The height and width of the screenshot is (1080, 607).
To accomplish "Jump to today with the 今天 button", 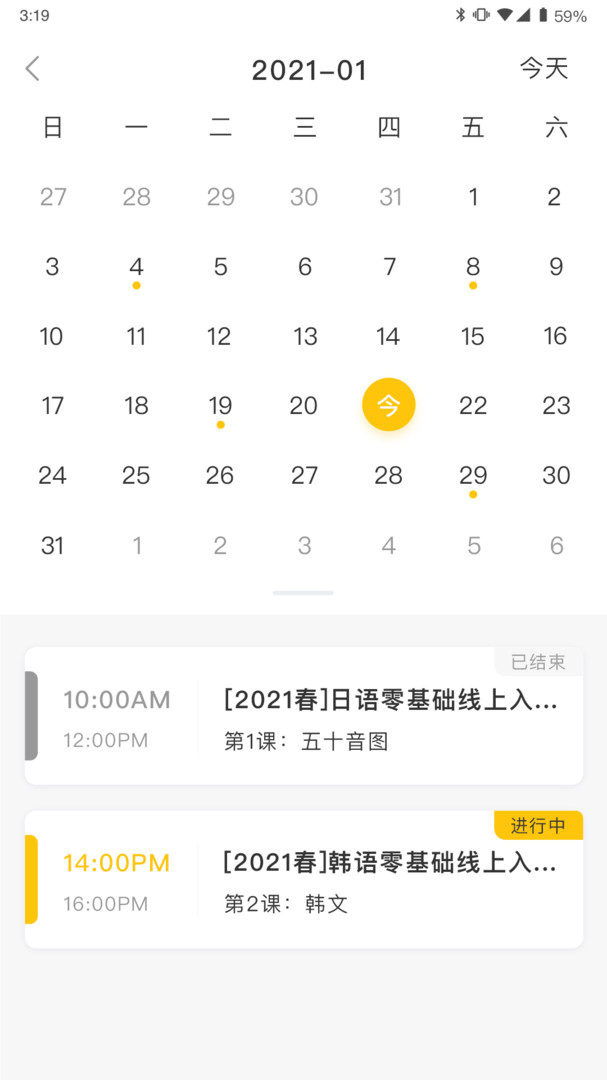I will pos(543,69).
